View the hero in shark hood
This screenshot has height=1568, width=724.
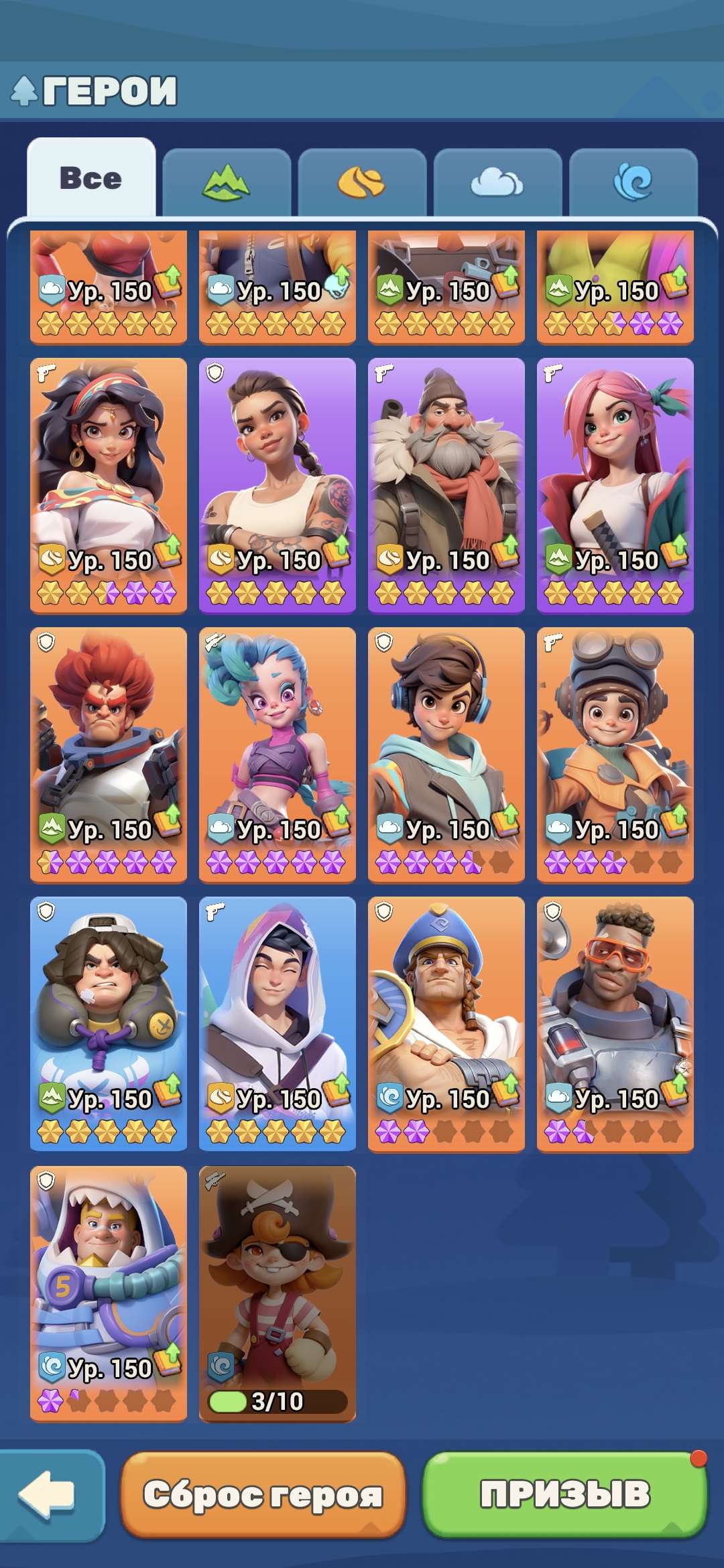tap(109, 1273)
